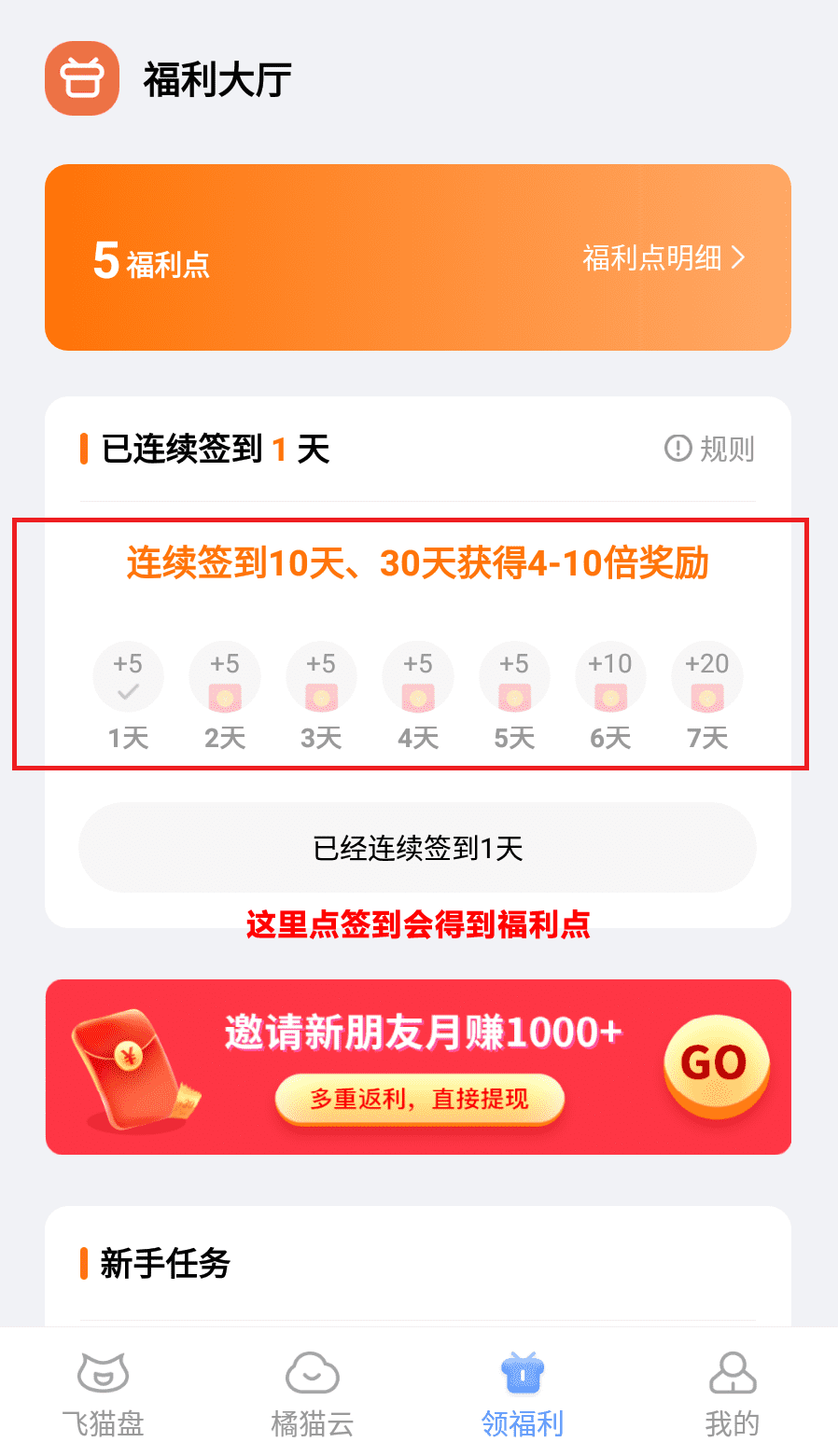Image resolution: width=838 pixels, height=1456 pixels.
Task: Tap the GO button
Action: pyautogui.click(x=715, y=1064)
